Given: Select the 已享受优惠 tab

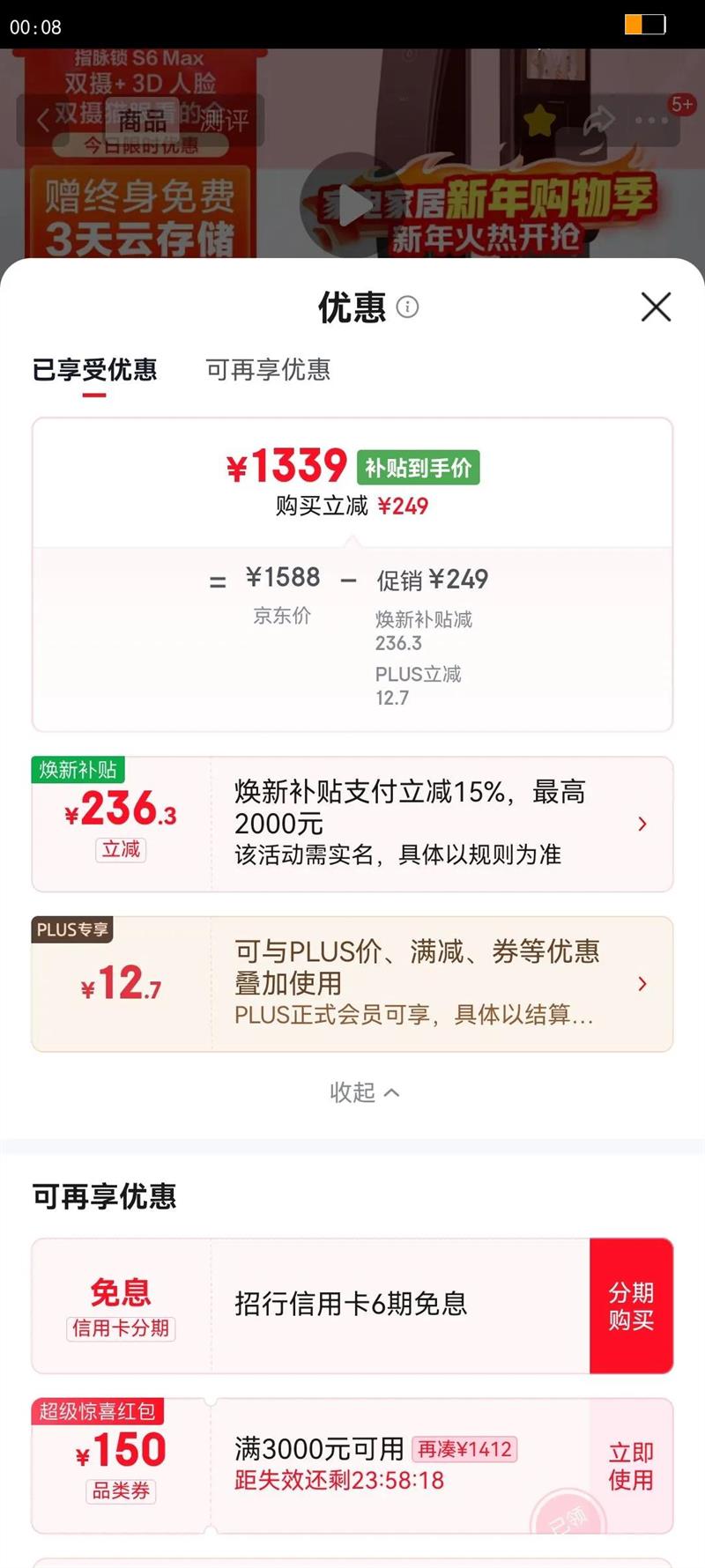Looking at the screenshot, I should click(95, 371).
